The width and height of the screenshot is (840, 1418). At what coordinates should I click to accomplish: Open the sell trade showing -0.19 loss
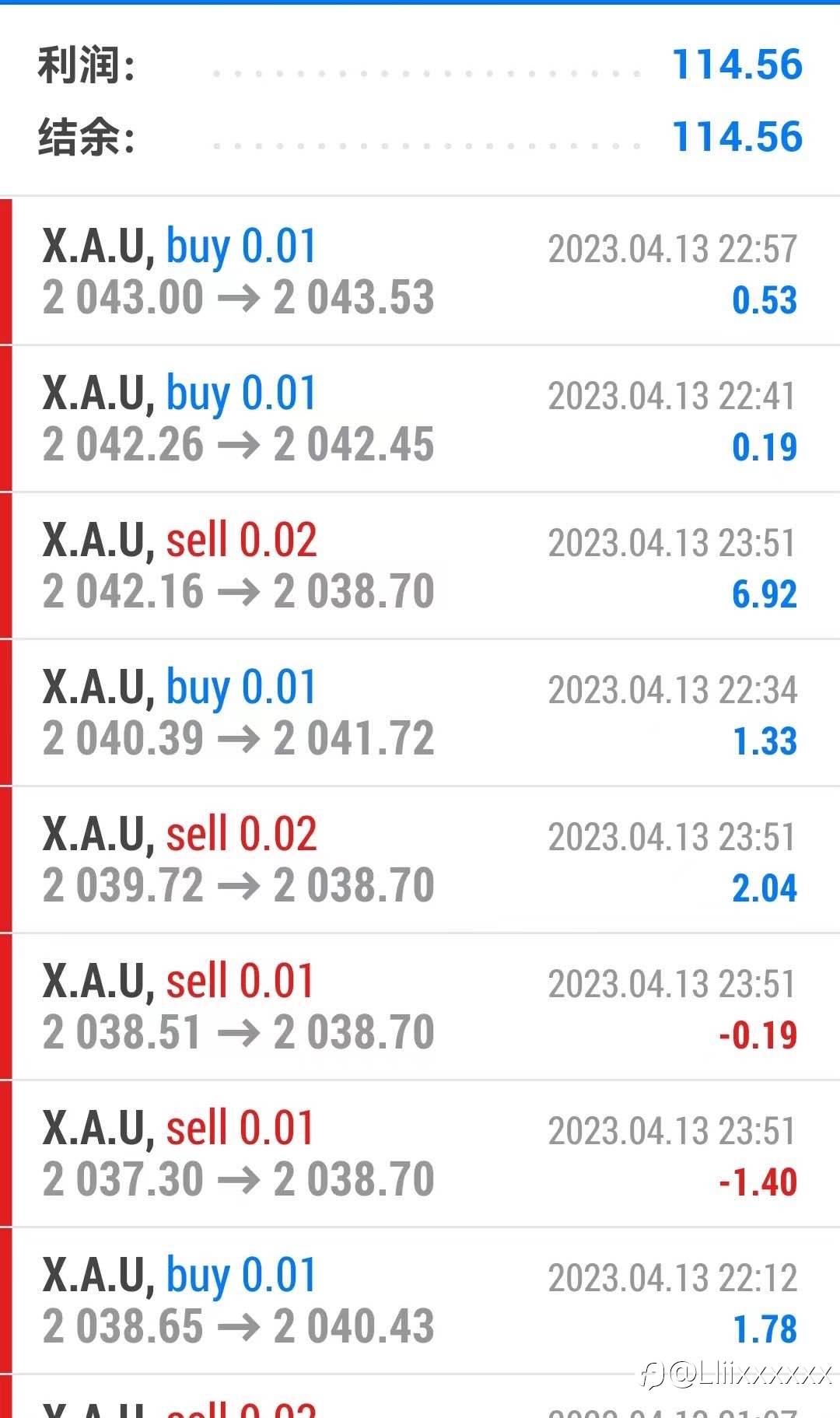[420, 1007]
